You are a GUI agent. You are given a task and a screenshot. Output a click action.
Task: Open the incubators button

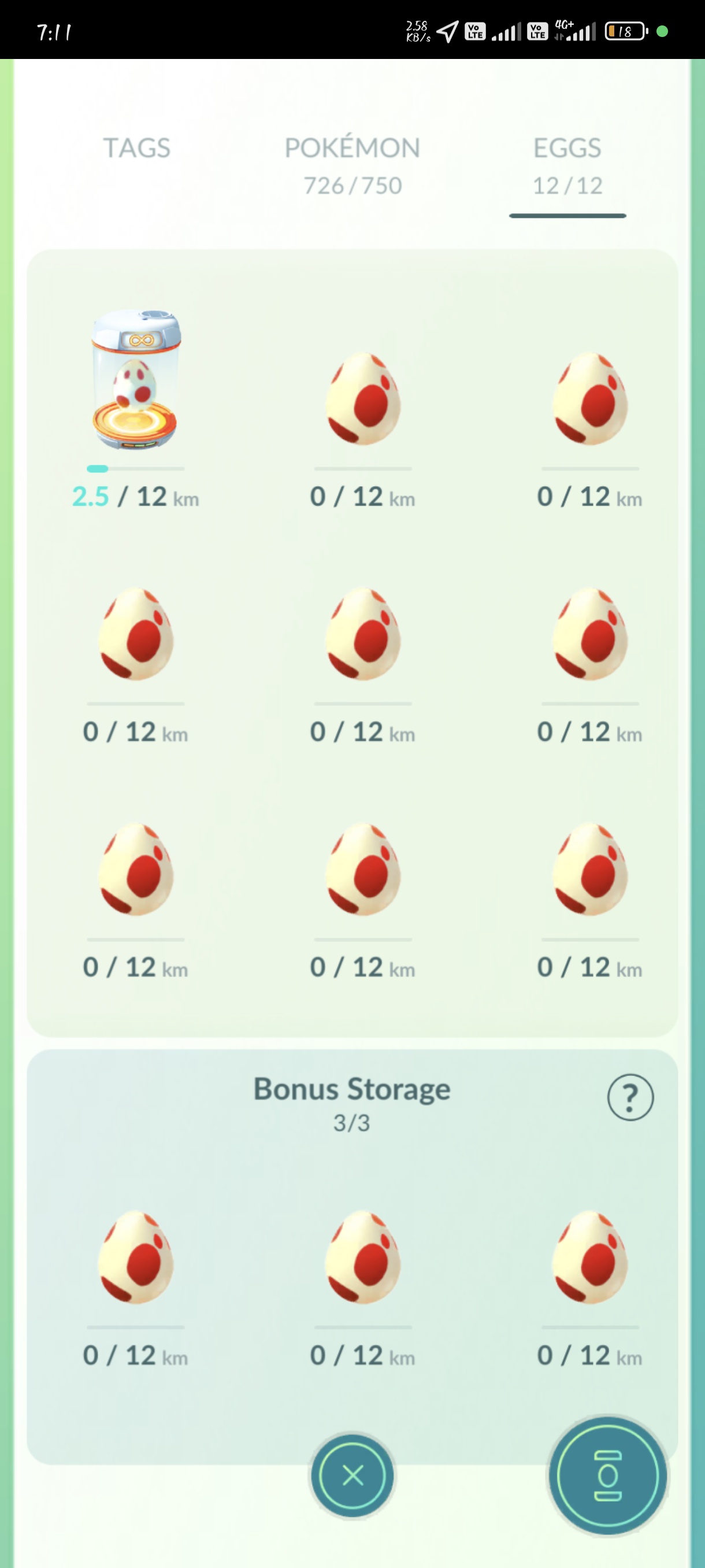[607, 1475]
